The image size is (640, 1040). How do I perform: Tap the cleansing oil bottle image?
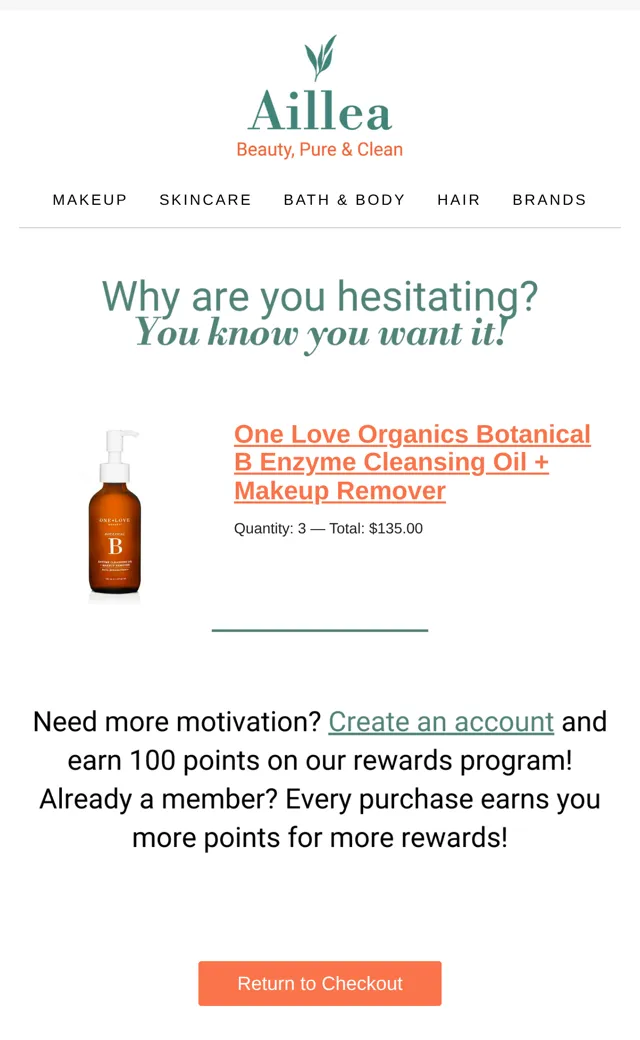[x=115, y=517]
